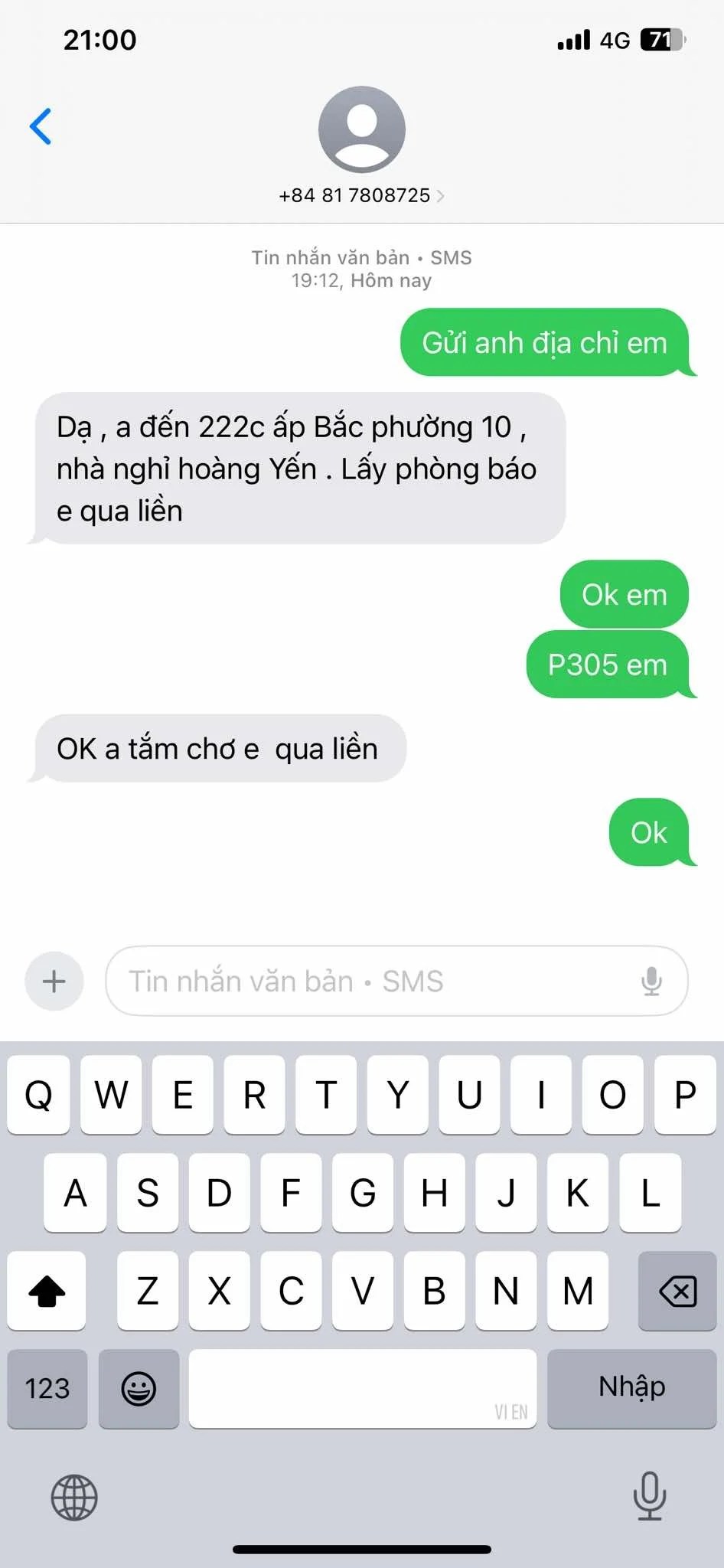Go back to the message list
This screenshot has width=724, height=1568.
41,126
